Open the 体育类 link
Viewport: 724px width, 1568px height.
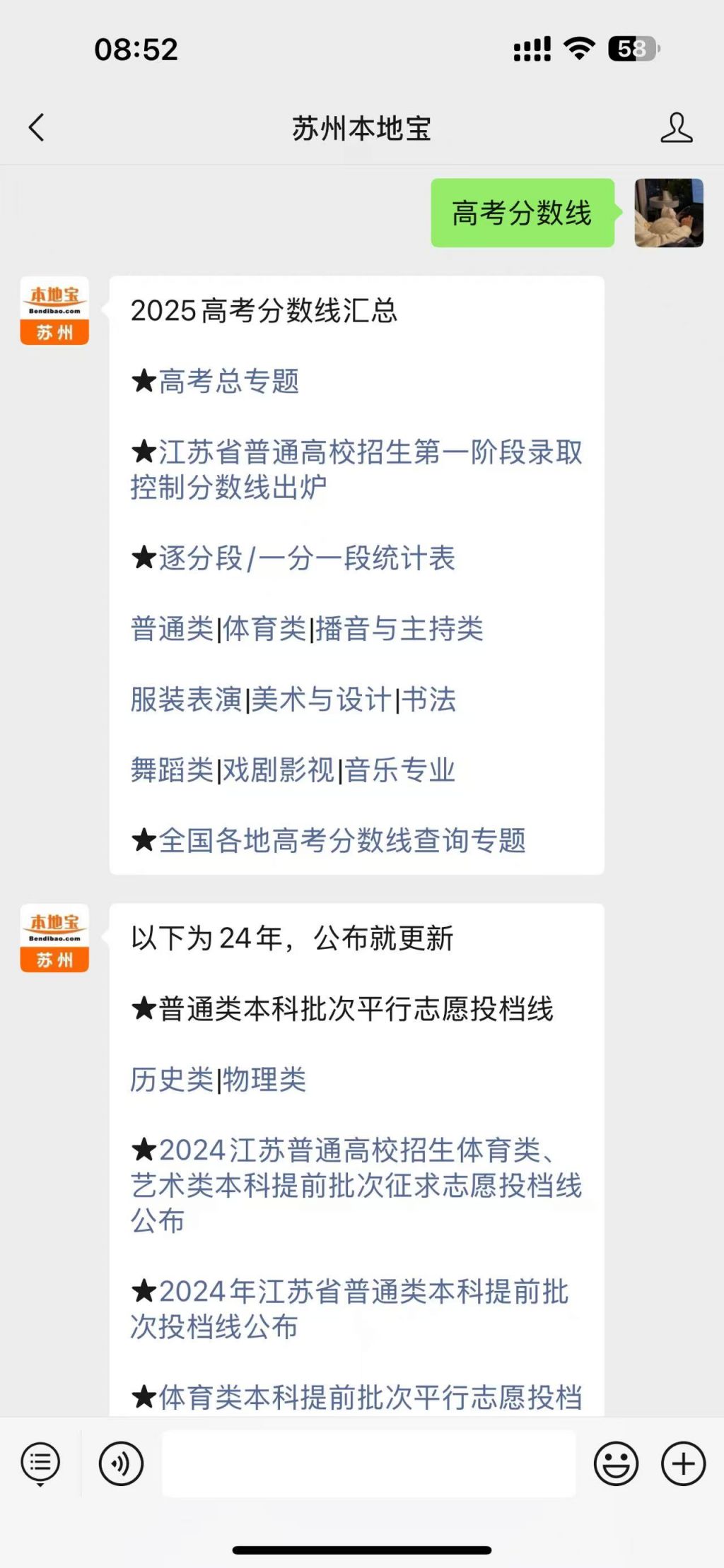pyautogui.click(x=264, y=629)
